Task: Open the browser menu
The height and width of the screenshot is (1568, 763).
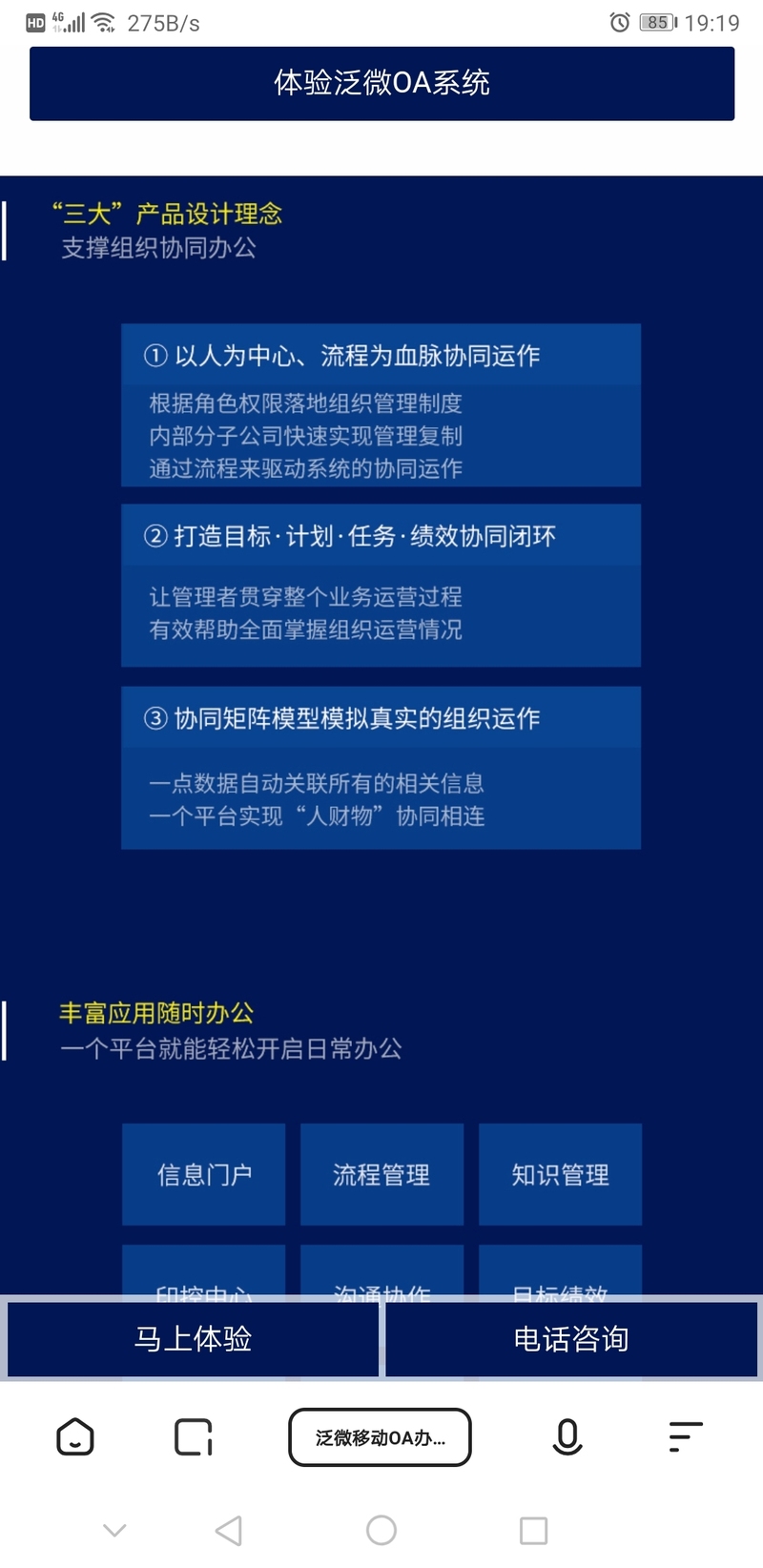Action: pyautogui.click(x=685, y=1436)
